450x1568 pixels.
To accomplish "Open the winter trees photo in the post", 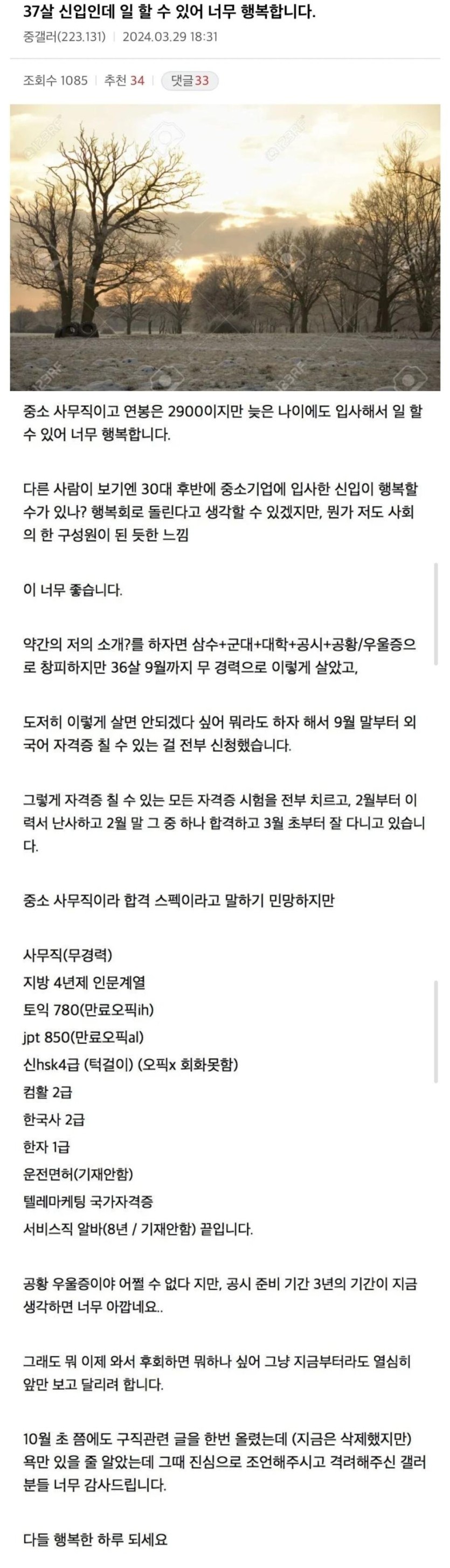I will (225, 247).
